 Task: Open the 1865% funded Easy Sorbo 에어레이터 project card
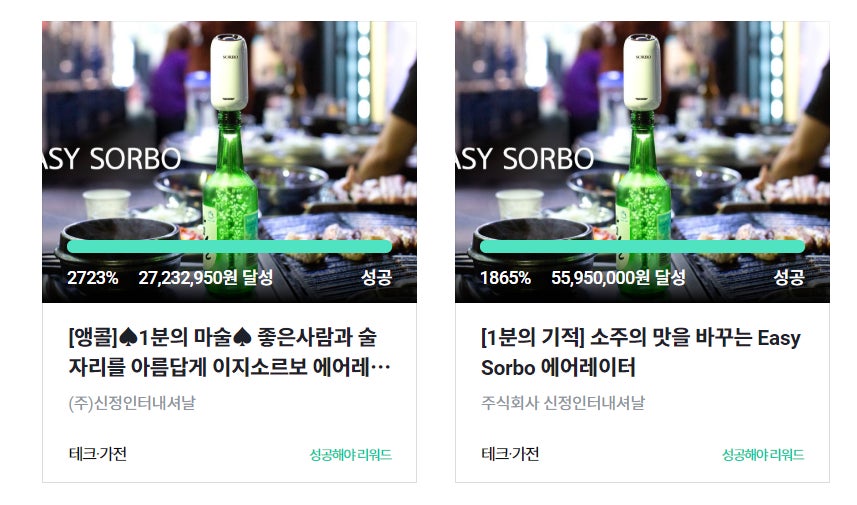[641, 352]
